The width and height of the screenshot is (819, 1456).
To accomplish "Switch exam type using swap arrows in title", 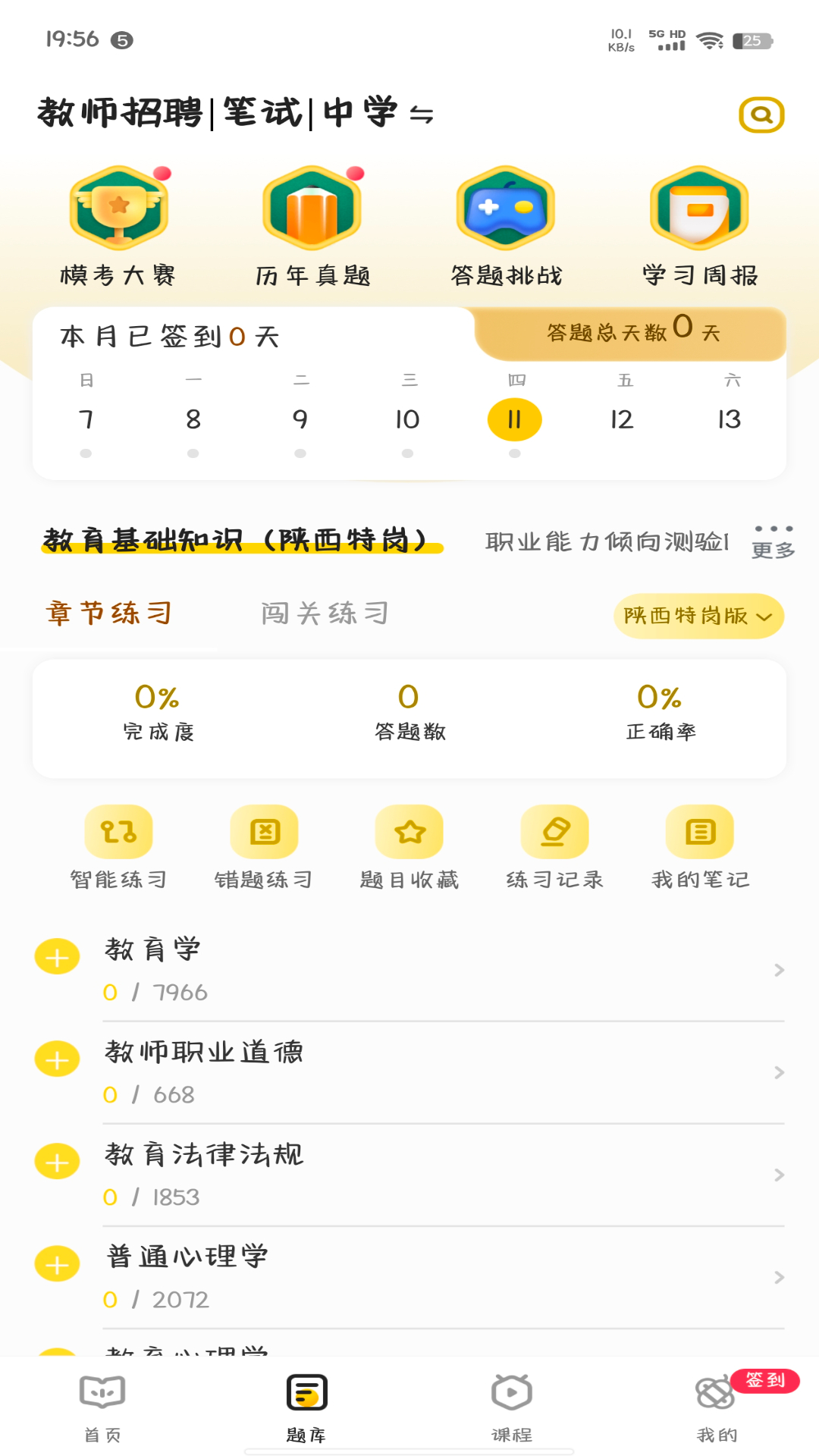I will pyautogui.click(x=422, y=114).
